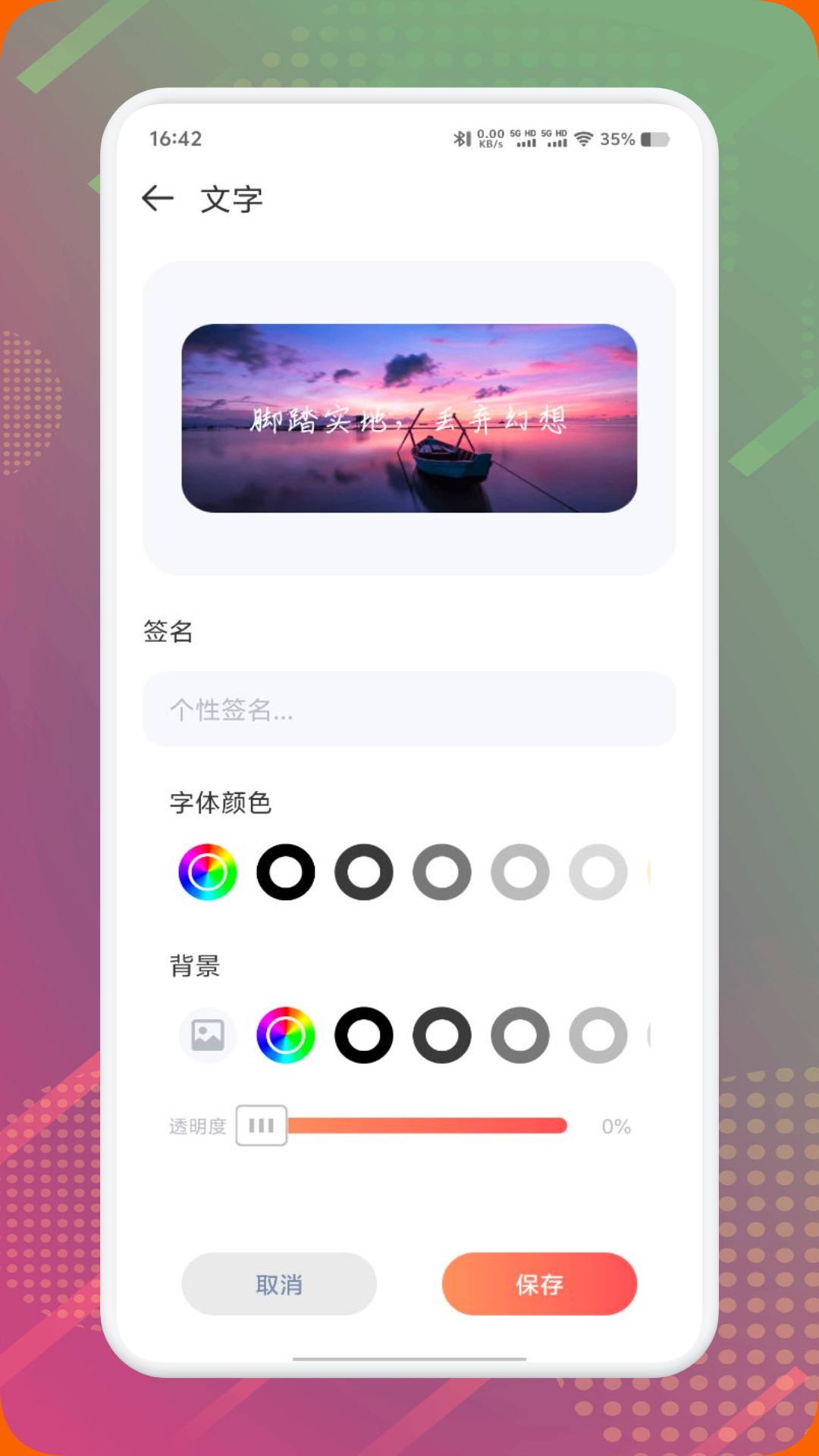The image size is (819, 1456).
Task: Tap the Bluetooth status icon
Action: [460, 138]
